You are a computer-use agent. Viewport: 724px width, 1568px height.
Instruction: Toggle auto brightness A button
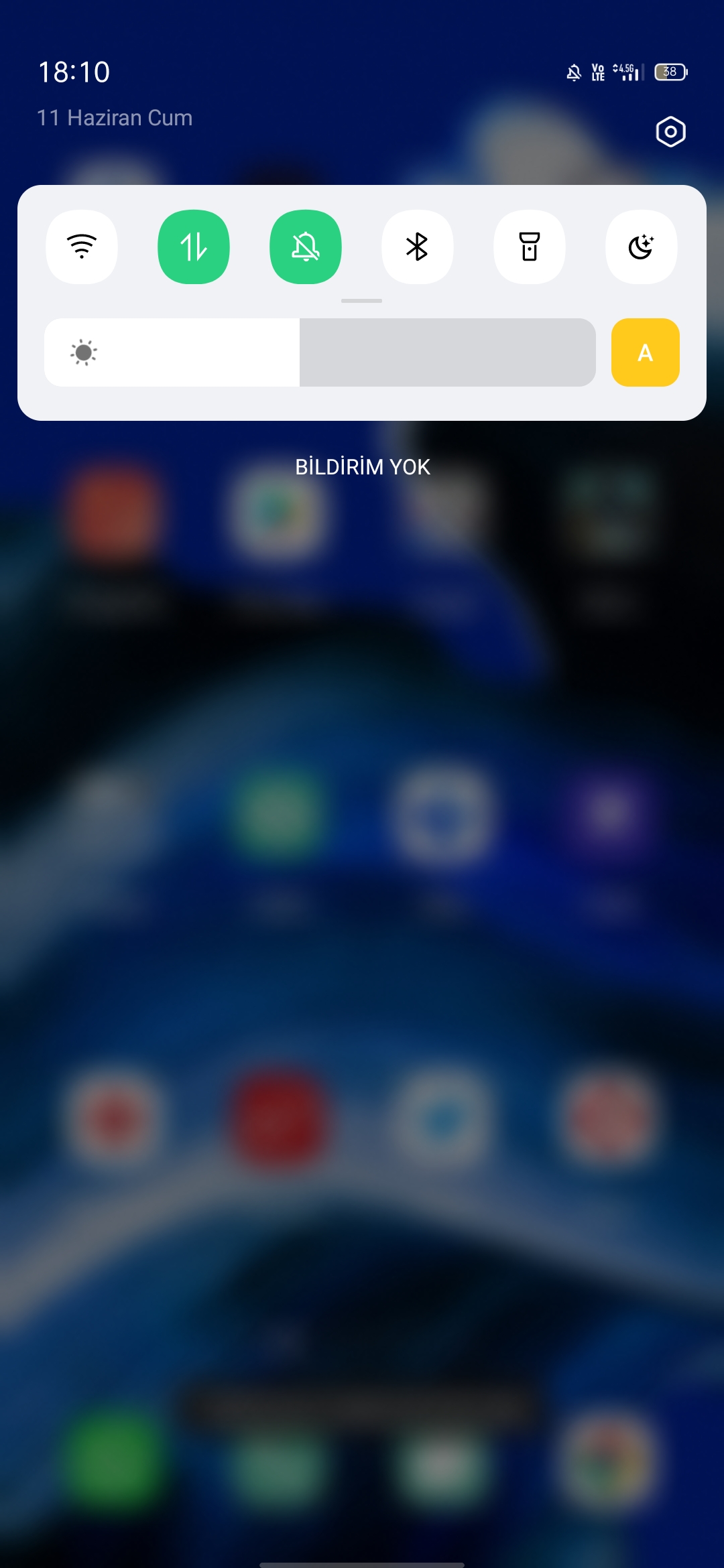tap(646, 352)
